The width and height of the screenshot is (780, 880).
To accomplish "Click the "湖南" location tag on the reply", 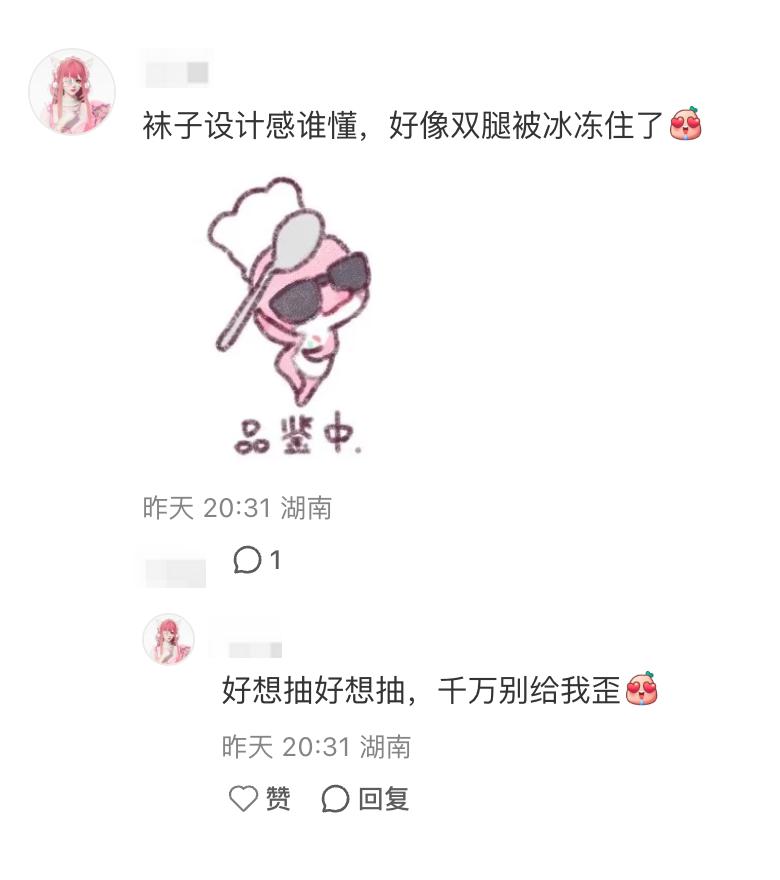I will pyautogui.click(x=387, y=745).
